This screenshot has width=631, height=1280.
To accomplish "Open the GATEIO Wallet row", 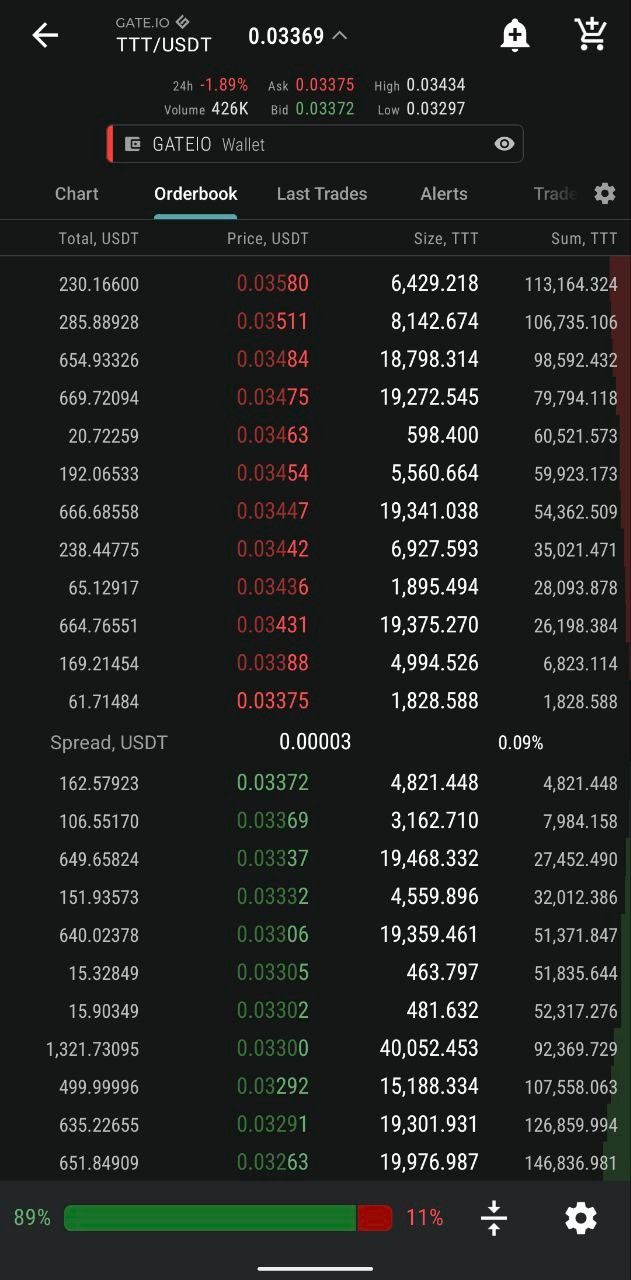I will (x=315, y=144).
